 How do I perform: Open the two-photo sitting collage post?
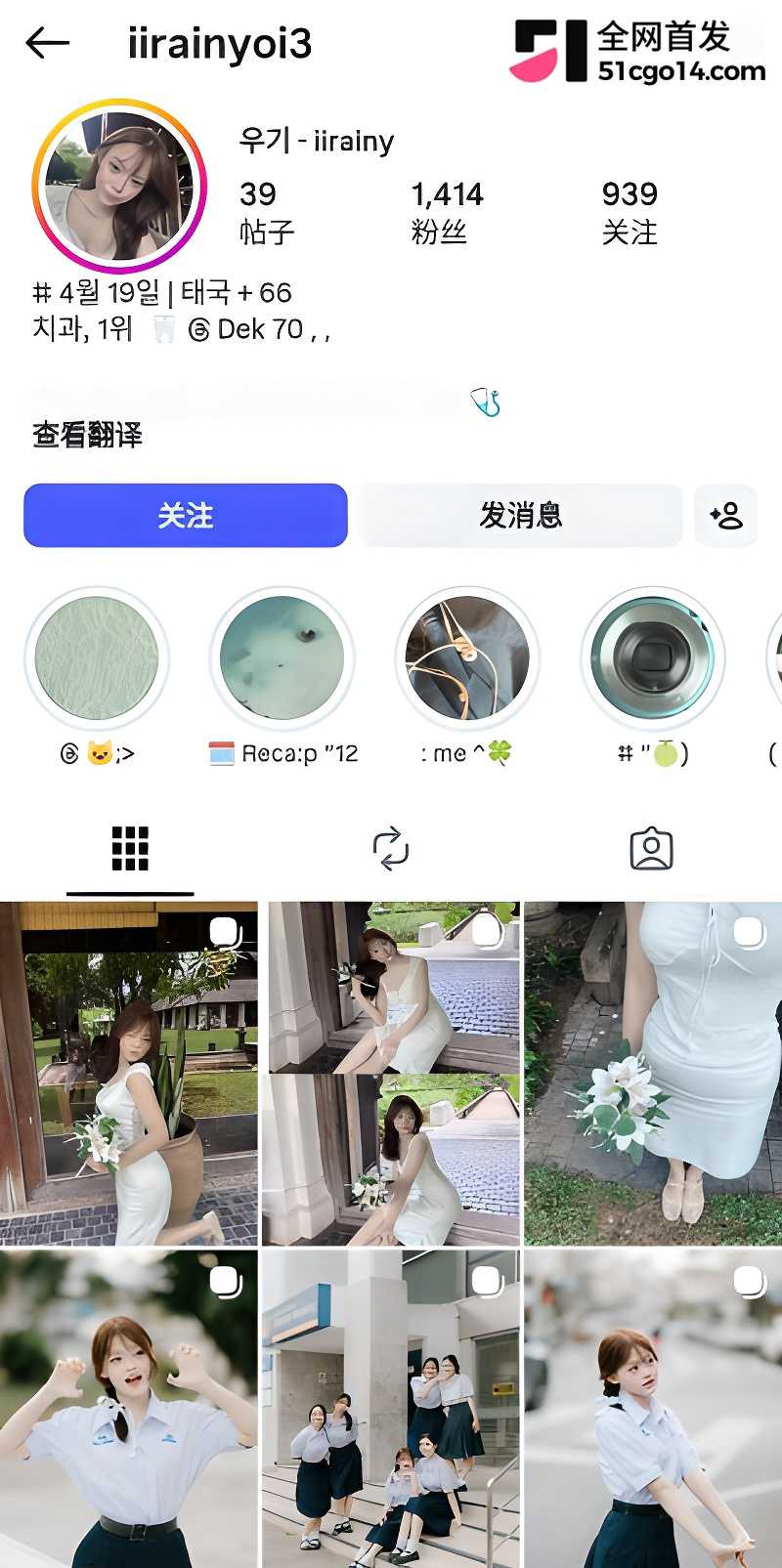pyautogui.click(x=391, y=1074)
